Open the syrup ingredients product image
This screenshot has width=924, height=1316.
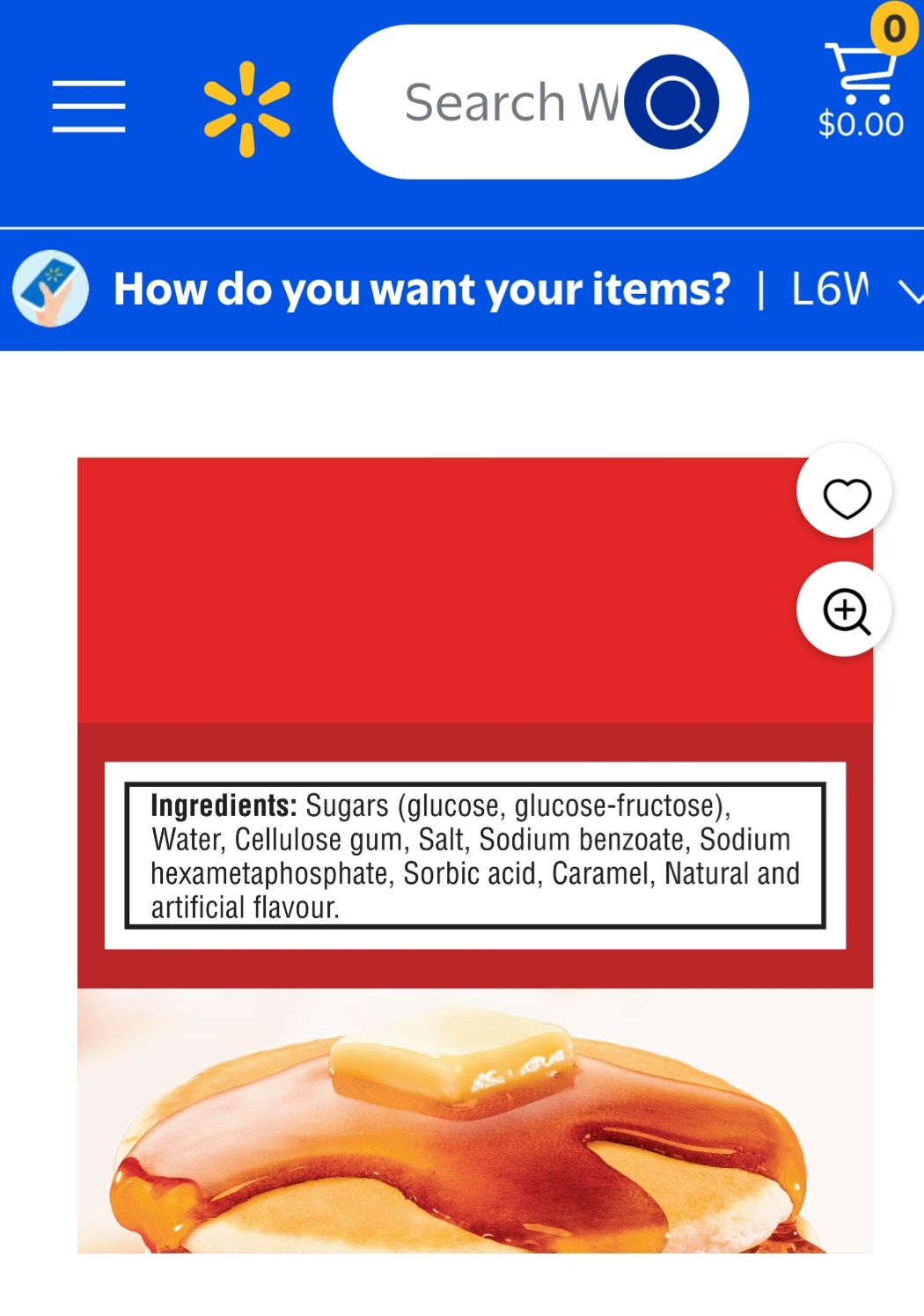coord(475,855)
